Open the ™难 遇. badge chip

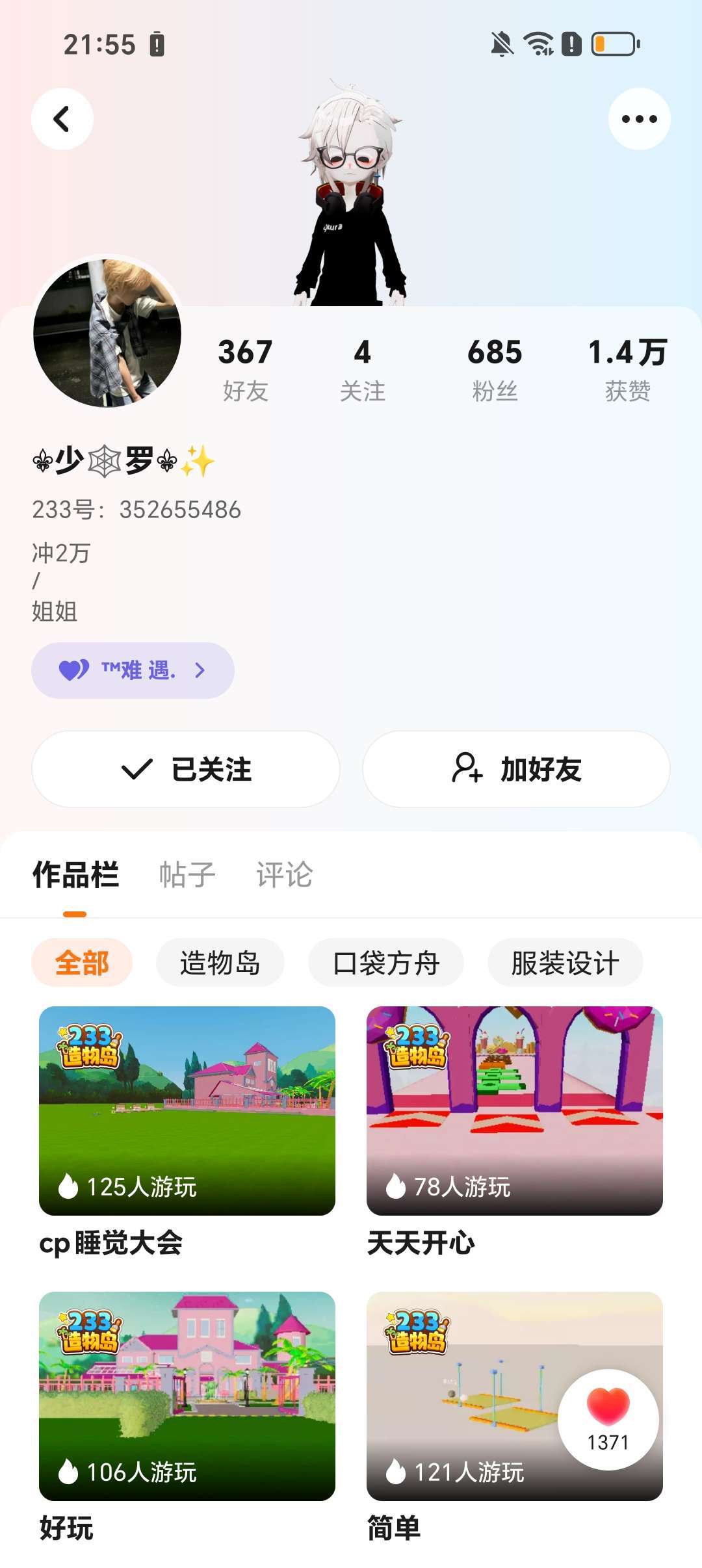[x=133, y=670]
